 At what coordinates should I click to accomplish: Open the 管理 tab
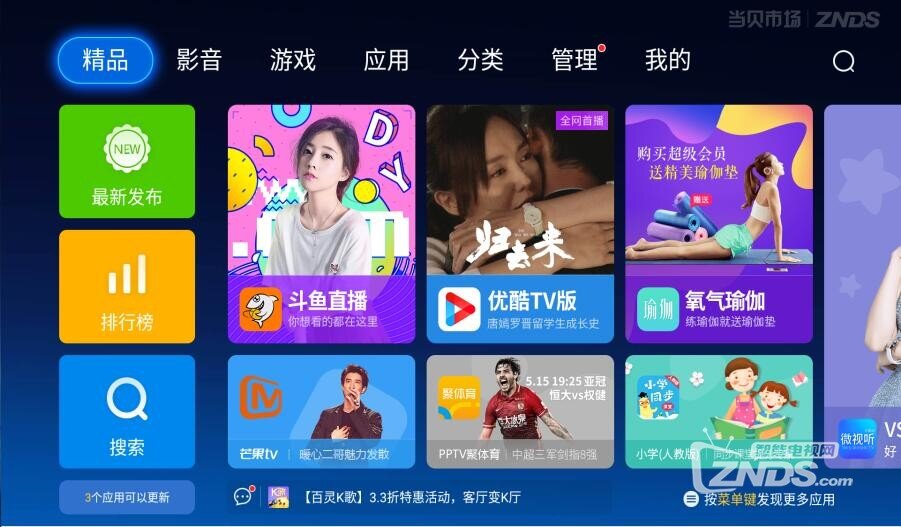(574, 60)
